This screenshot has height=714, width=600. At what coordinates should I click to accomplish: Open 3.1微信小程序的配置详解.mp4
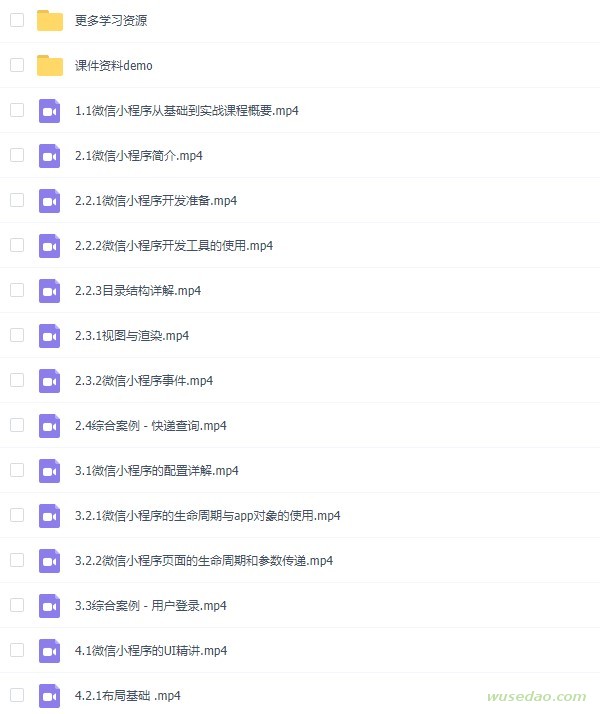[156, 470]
